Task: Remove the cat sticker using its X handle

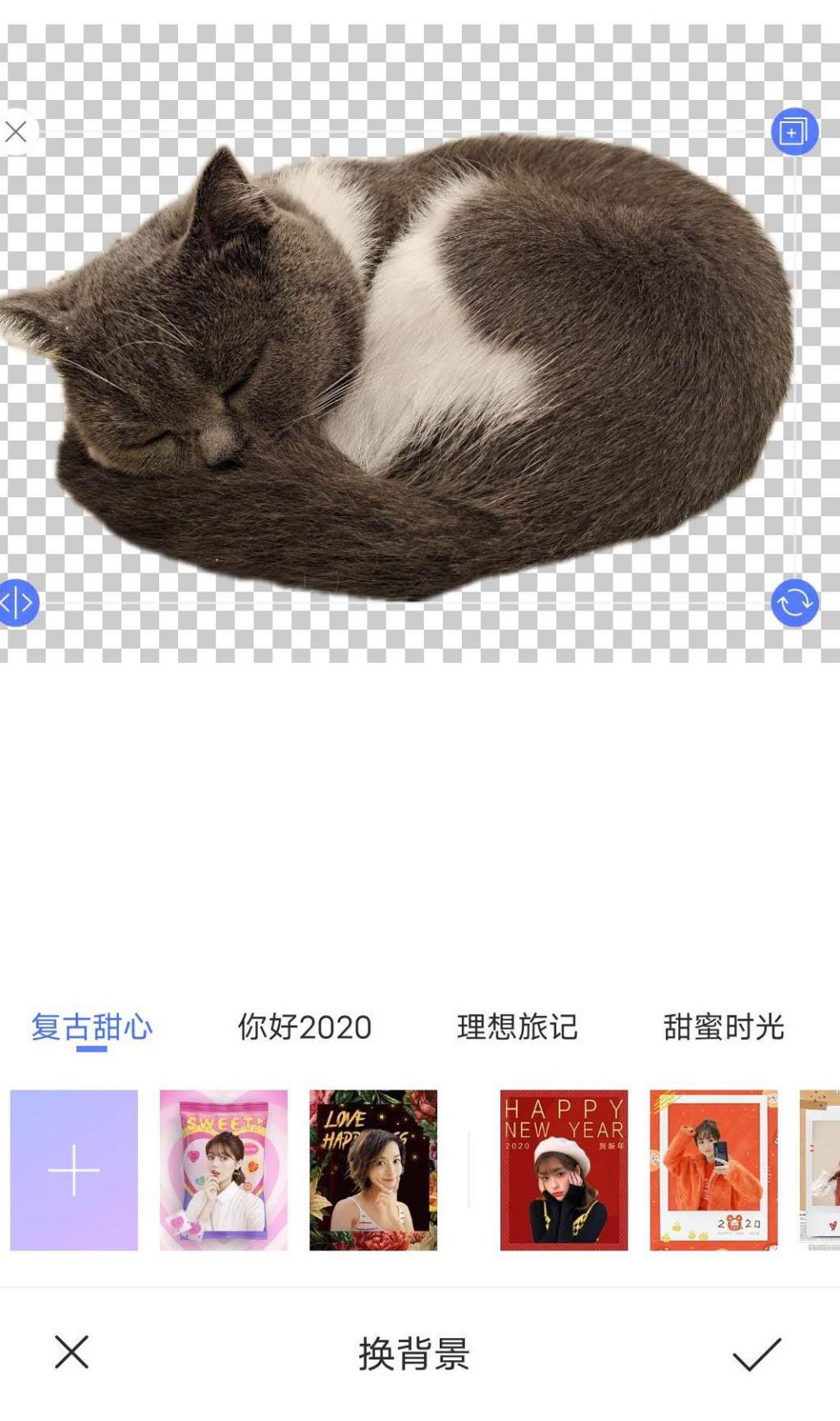Action: pos(16,131)
